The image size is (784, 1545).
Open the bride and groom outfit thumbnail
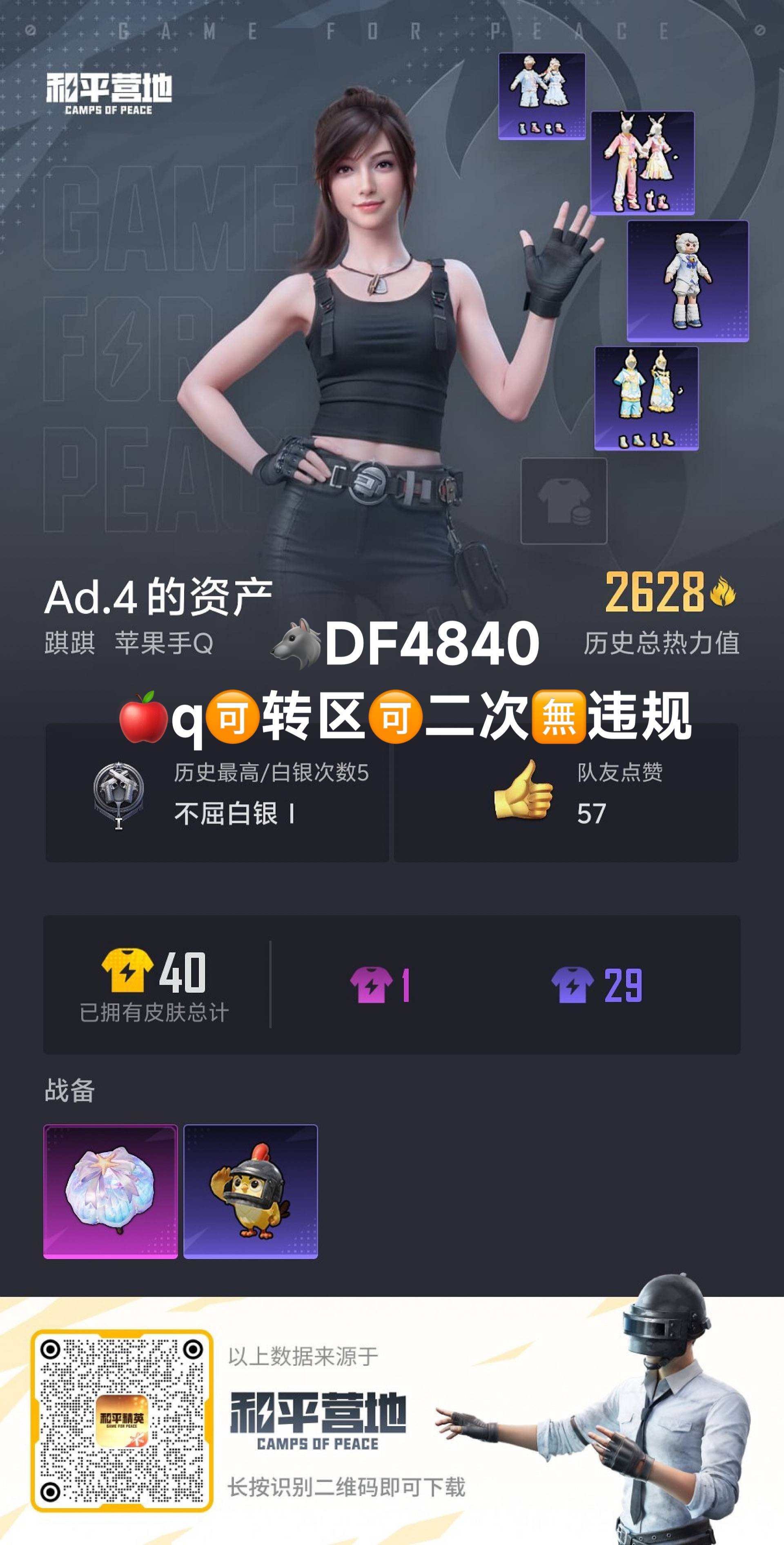pyautogui.click(x=542, y=96)
